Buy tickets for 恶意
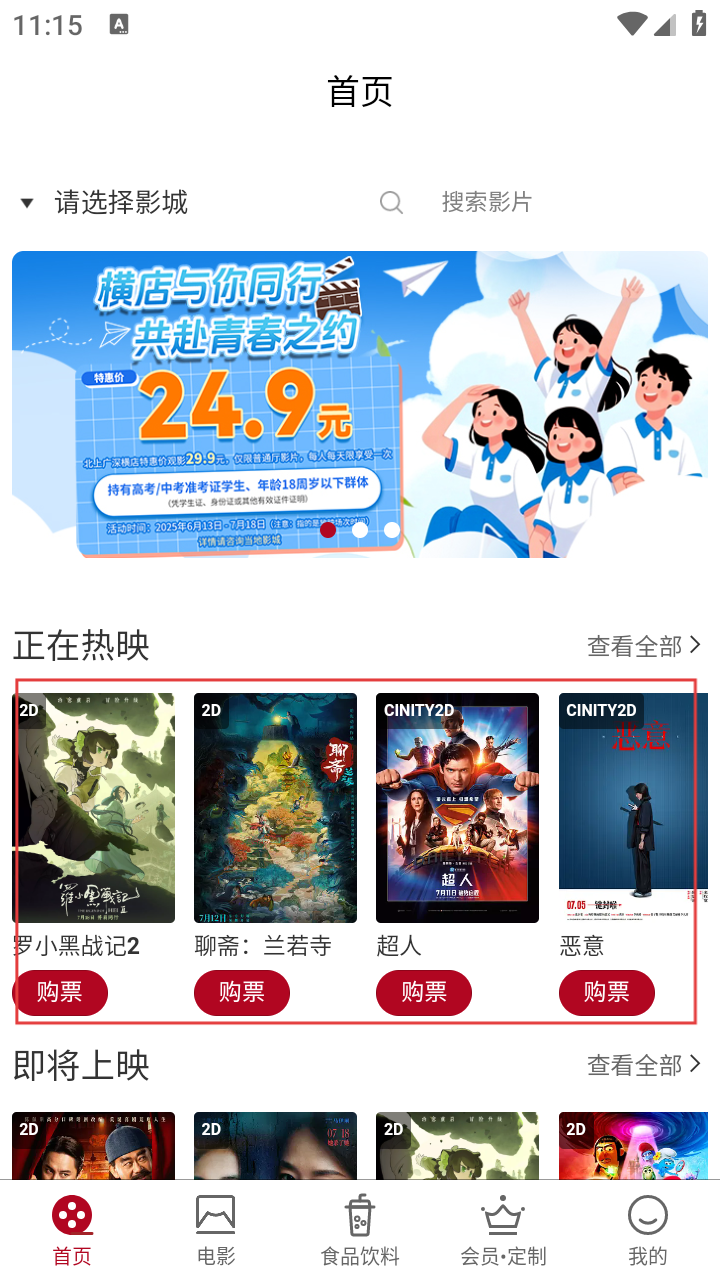 pos(606,992)
